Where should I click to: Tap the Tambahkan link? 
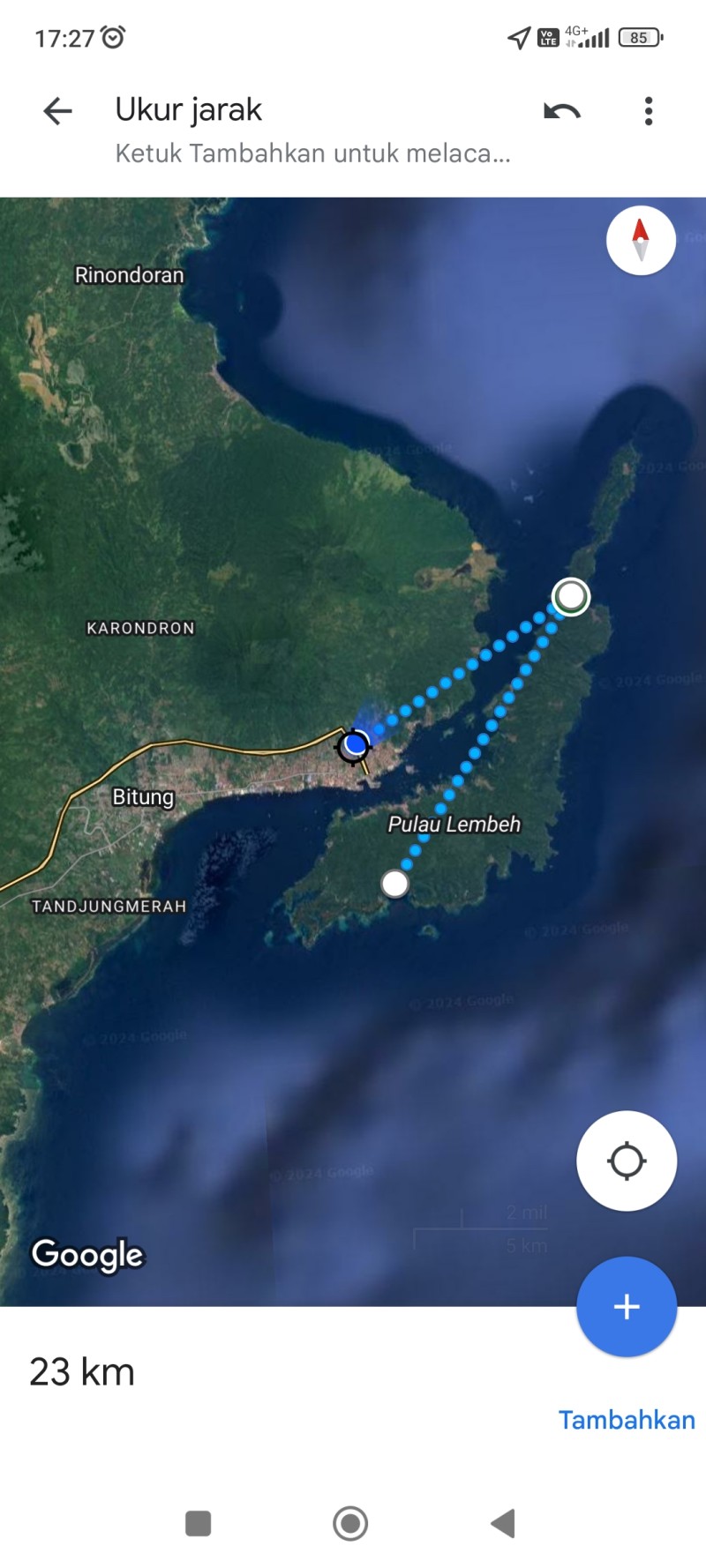pos(627,1420)
